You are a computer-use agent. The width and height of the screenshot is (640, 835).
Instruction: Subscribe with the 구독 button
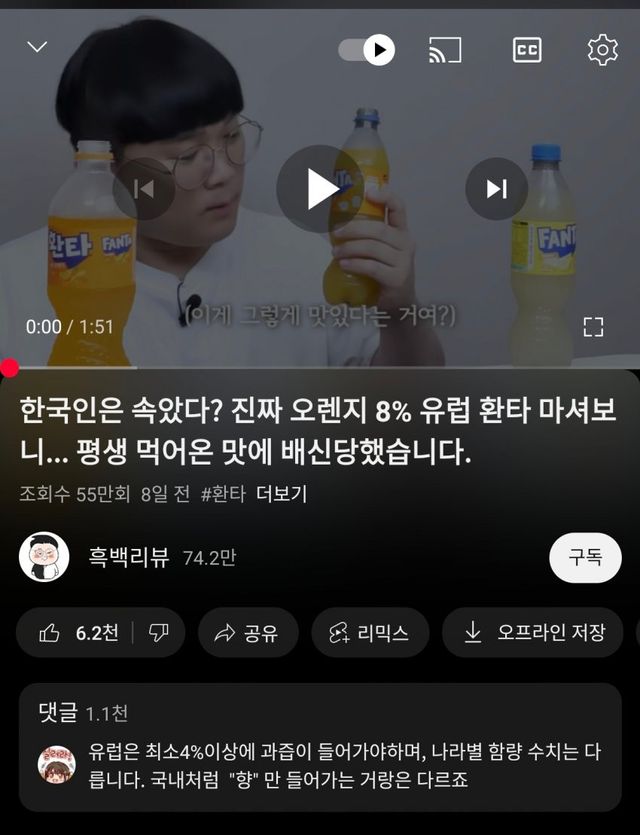[585, 558]
